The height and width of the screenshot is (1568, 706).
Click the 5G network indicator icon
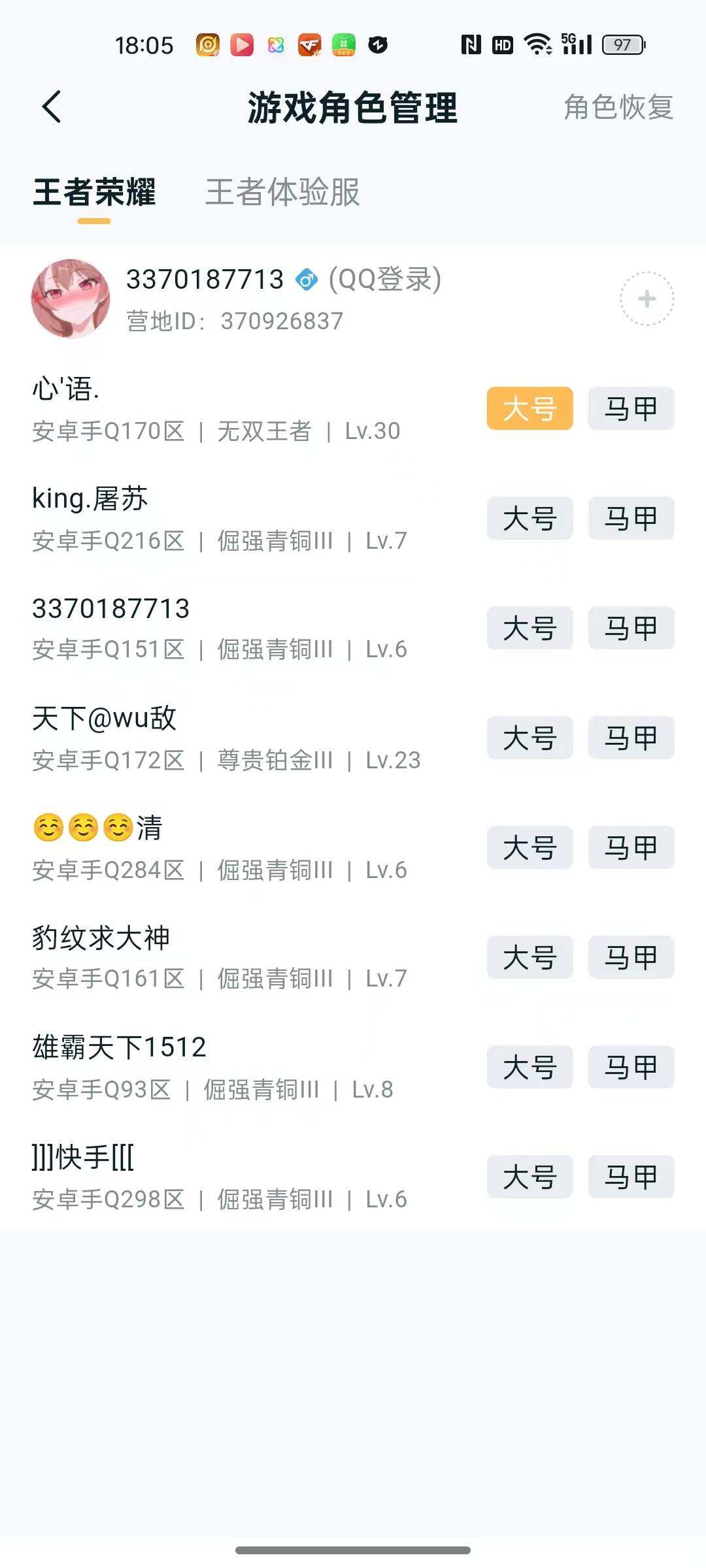pyautogui.click(x=575, y=42)
